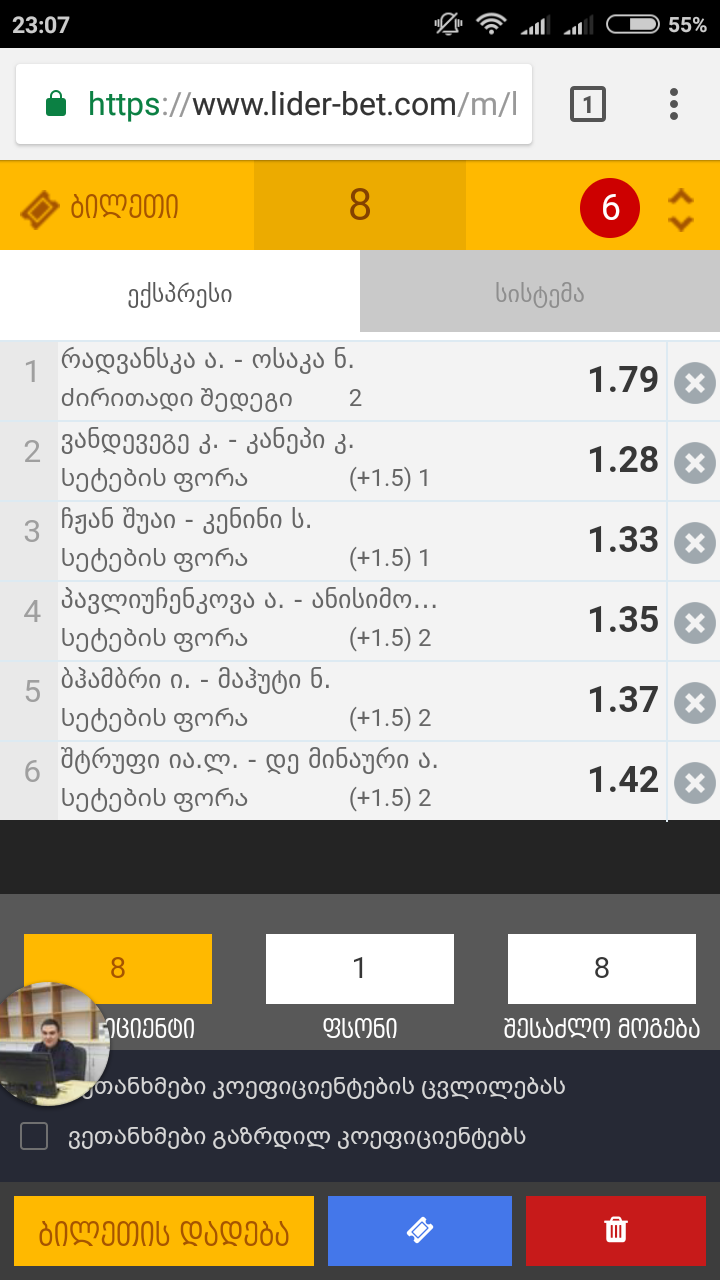Screen dimensions: 720x1280
Task: Tap the blue ticket button
Action: tap(420, 1231)
